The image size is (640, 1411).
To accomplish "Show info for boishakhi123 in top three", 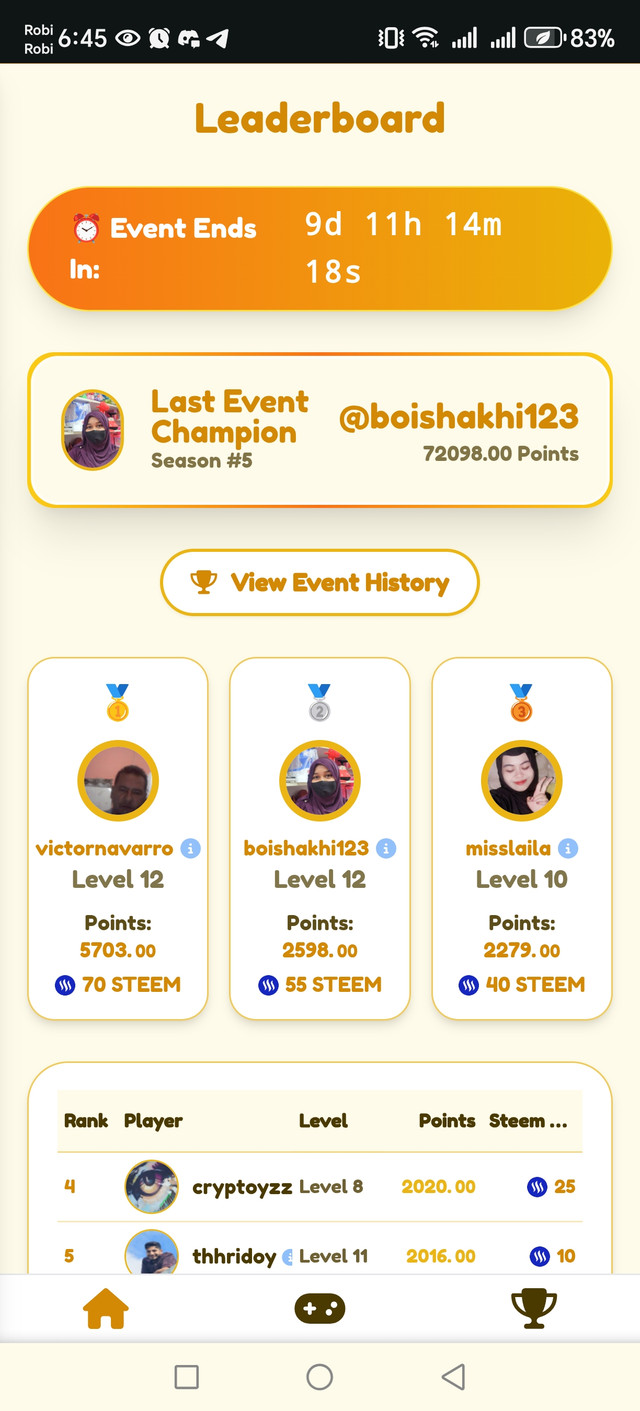I will coord(386,848).
